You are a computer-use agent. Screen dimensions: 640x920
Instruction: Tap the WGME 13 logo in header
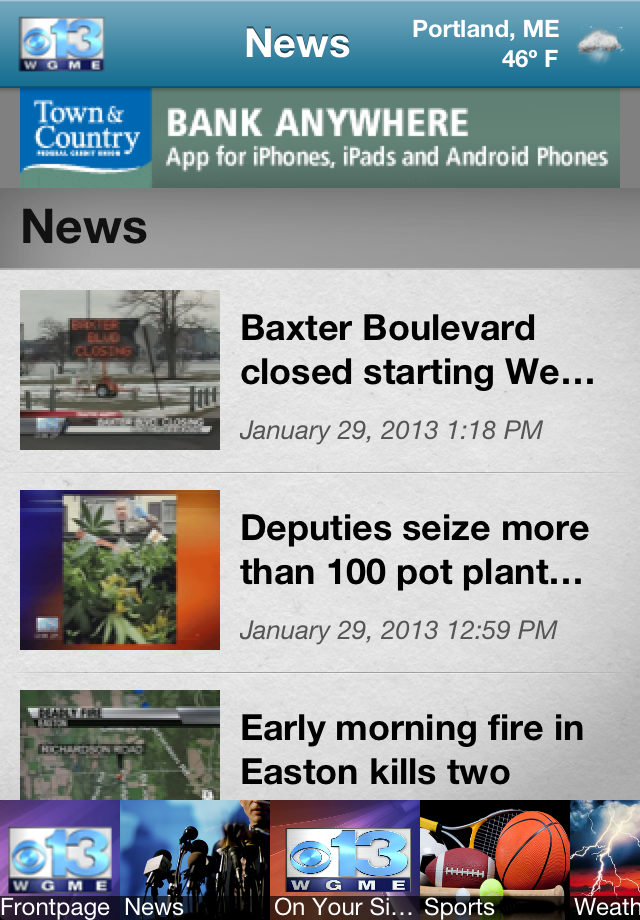61,44
